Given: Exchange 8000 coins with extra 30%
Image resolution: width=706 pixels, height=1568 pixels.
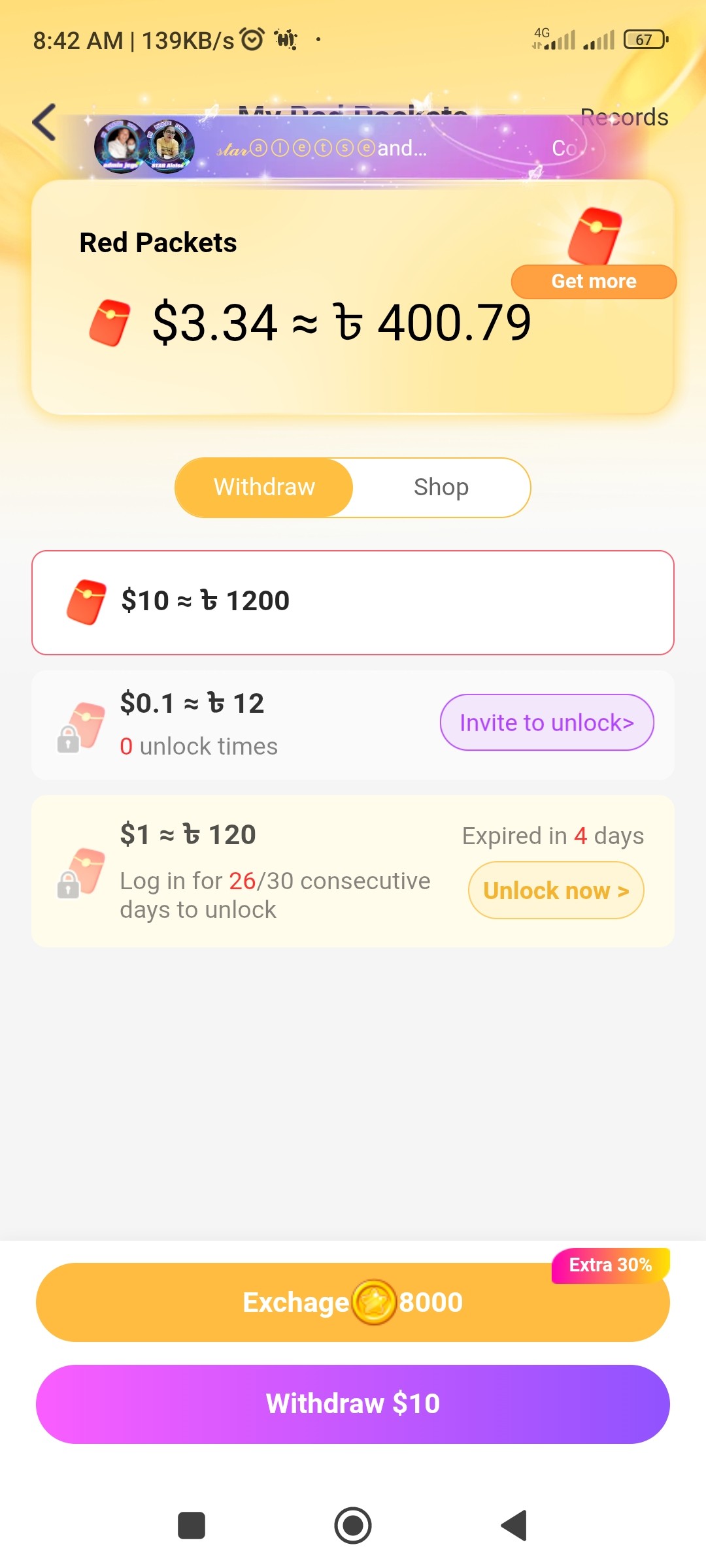Looking at the screenshot, I should (352, 1302).
